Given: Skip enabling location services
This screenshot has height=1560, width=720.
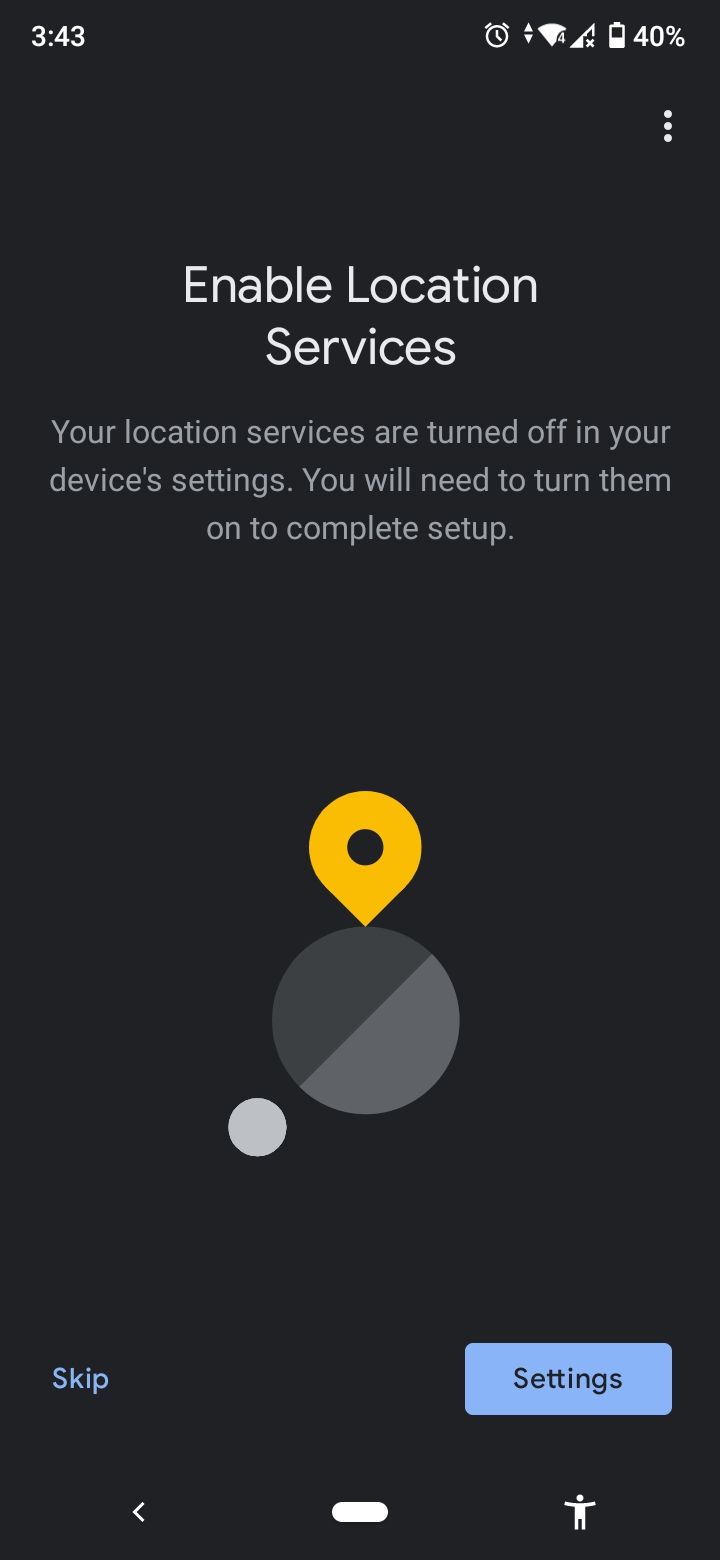Looking at the screenshot, I should 80,1379.
